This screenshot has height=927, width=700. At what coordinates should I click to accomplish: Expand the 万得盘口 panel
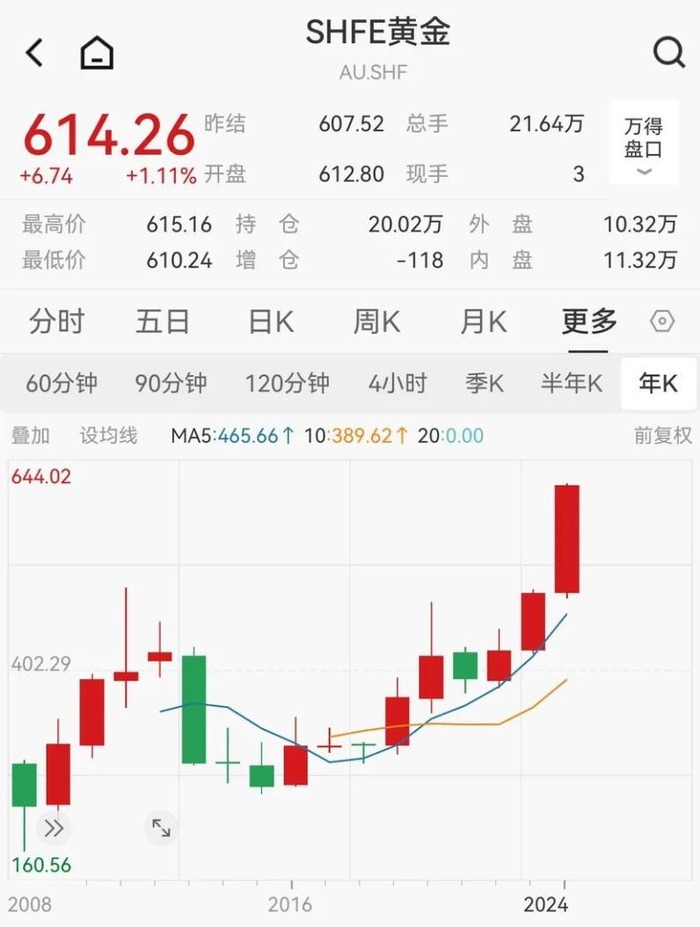pos(643,143)
